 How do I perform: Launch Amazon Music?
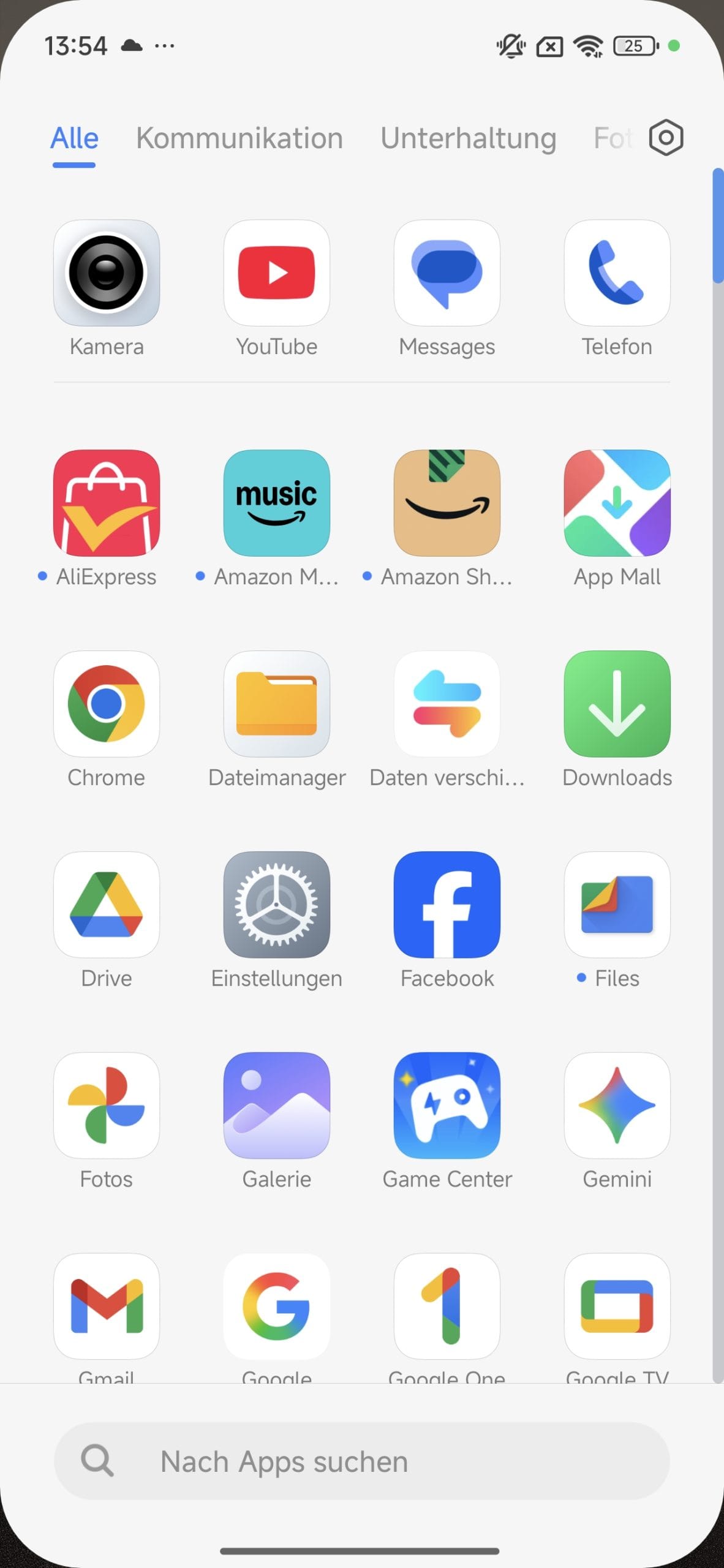click(277, 503)
